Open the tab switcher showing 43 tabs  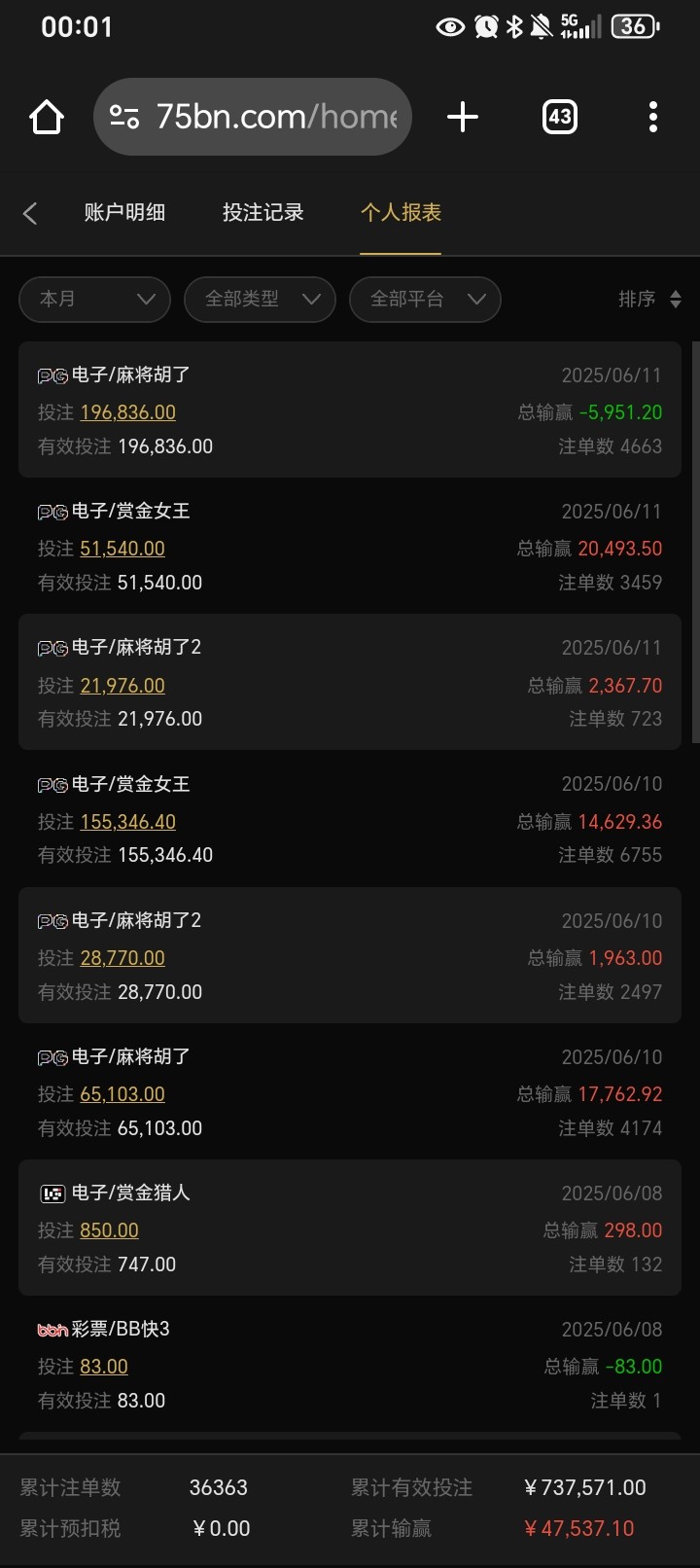pyautogui.click(x=559, y=118)
